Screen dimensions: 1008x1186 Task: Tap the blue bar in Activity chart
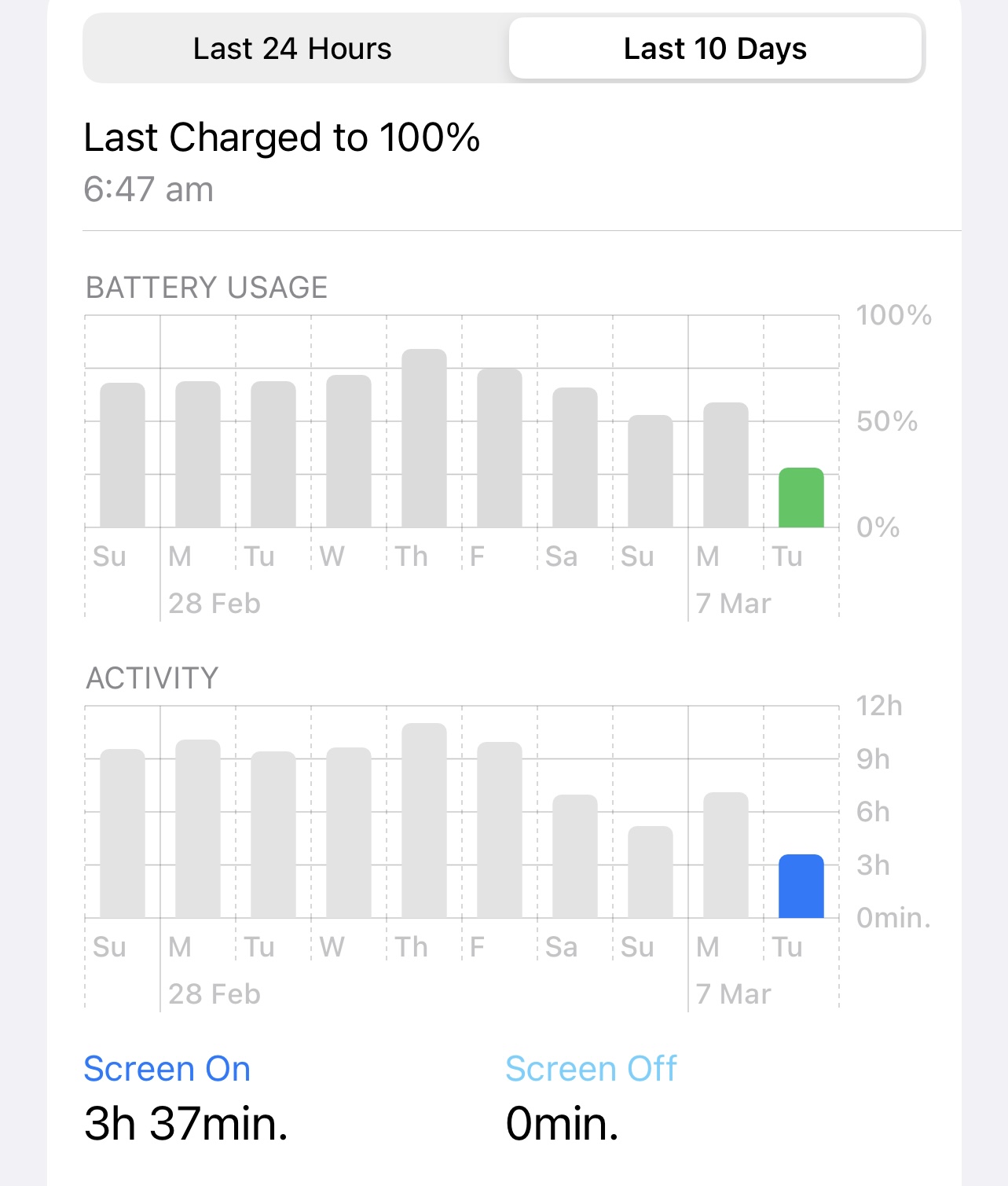pyautogui.click(x=801, y=887)
